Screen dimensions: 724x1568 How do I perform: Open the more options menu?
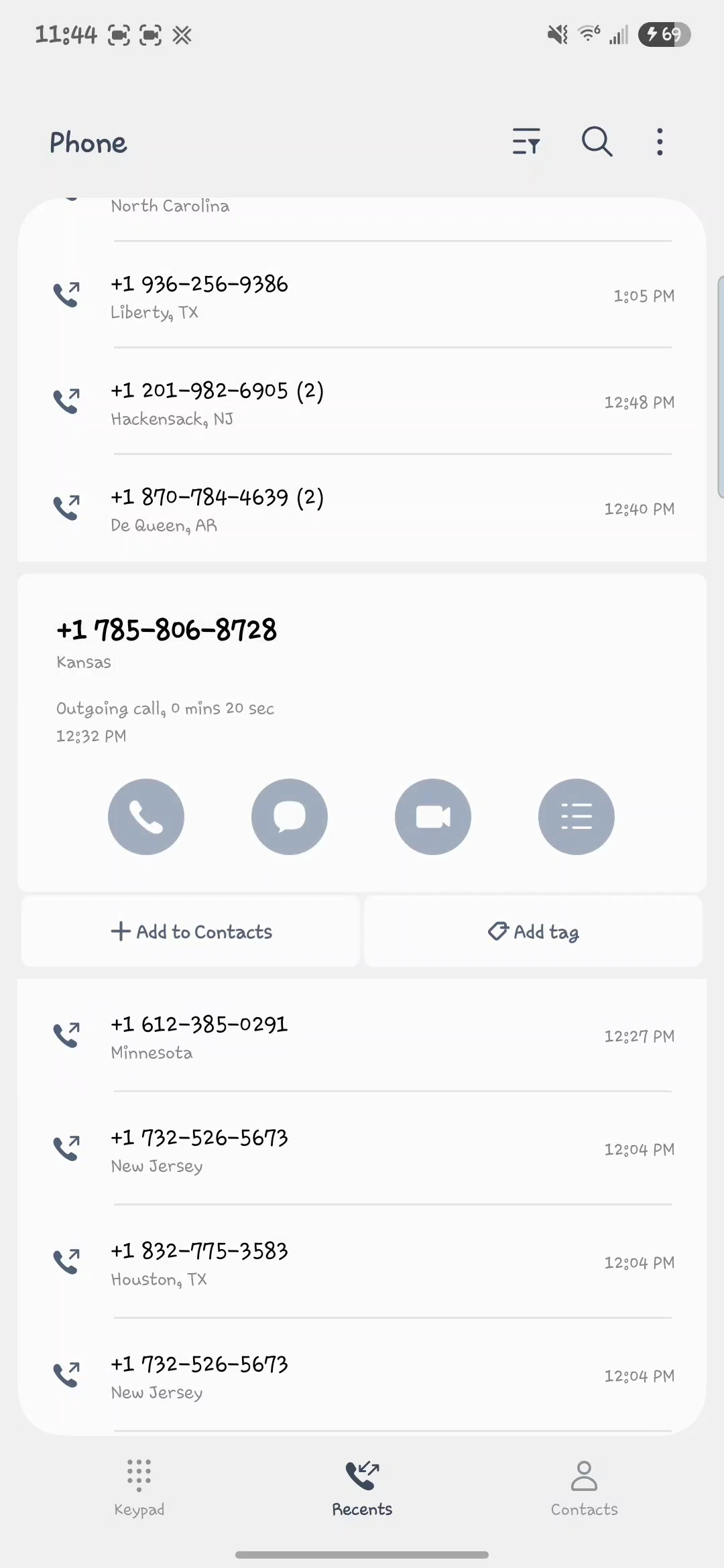(660, 141)
